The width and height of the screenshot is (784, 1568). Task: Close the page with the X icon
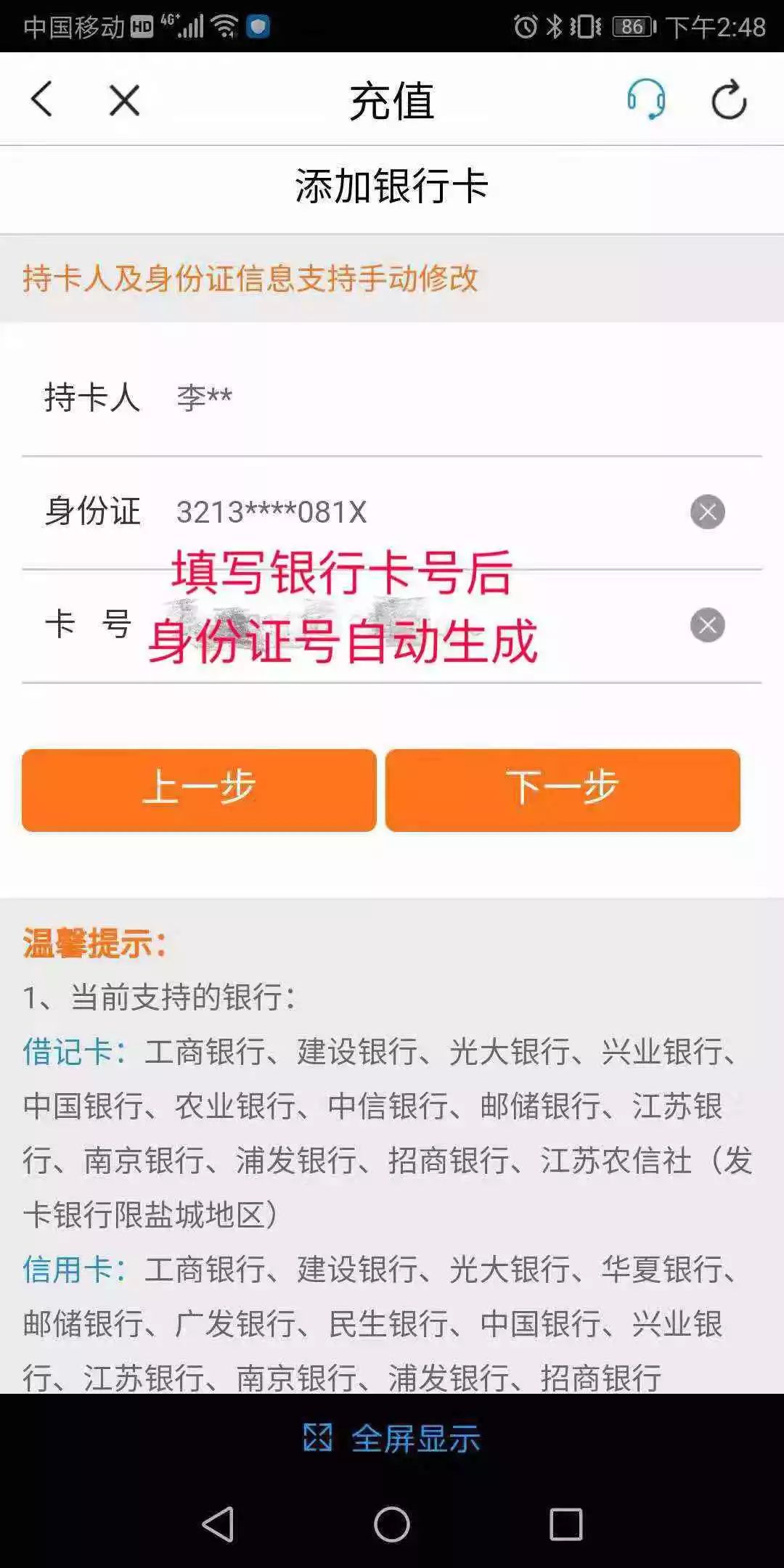pyautogui.click(x=122, y=100)
